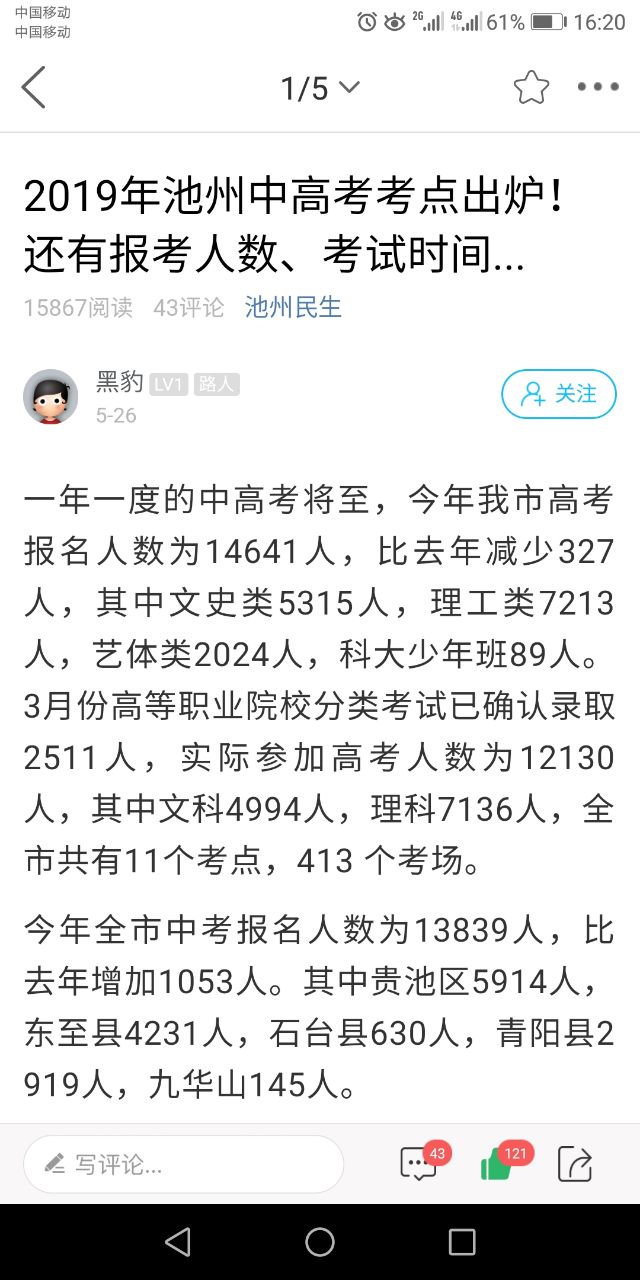This screenshot has width=640, height=1280.
Task: Share this article
Action: [x=575, y=1164]
